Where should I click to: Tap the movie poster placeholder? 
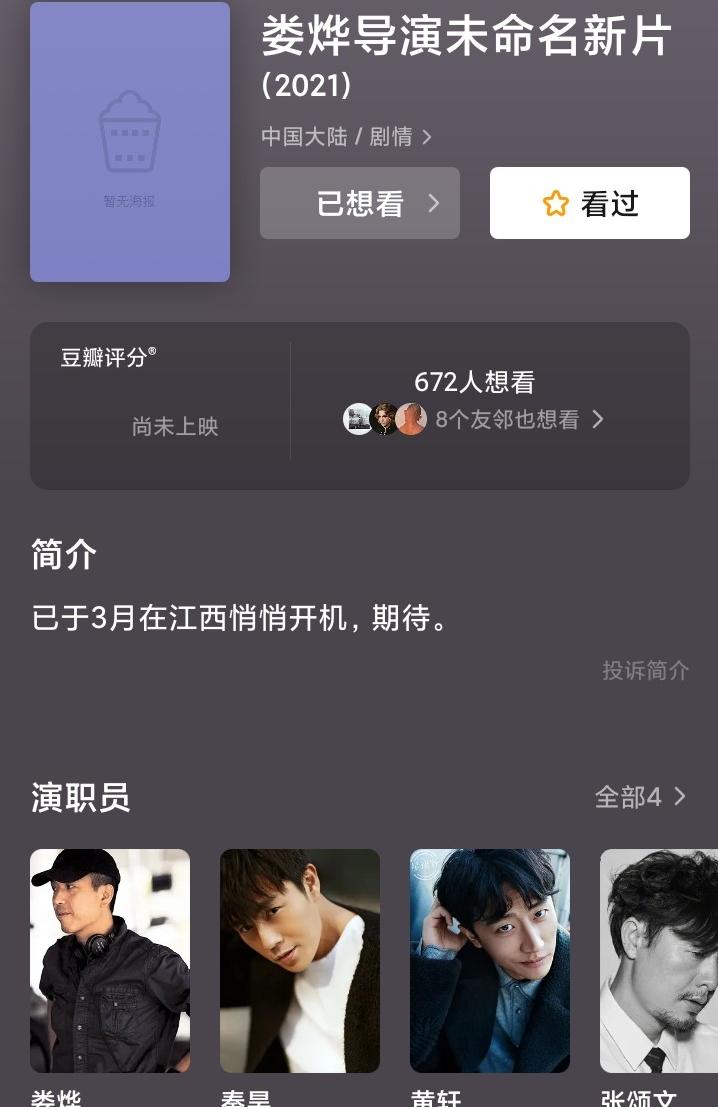pos(130,142)
